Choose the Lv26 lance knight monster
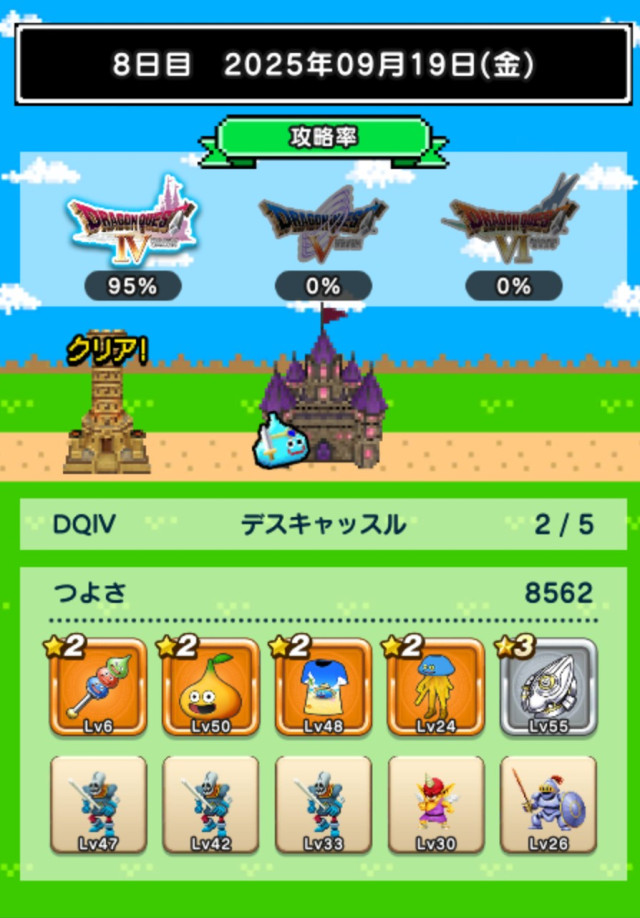The height and width of the screenshot is (918, 640). 548,805
